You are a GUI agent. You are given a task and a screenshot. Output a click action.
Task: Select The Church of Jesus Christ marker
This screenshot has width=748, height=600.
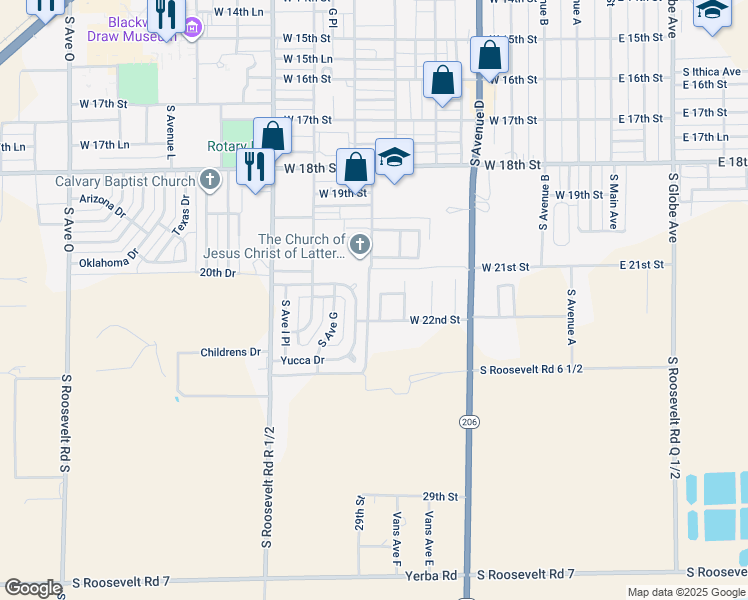[x=360, y=244]
